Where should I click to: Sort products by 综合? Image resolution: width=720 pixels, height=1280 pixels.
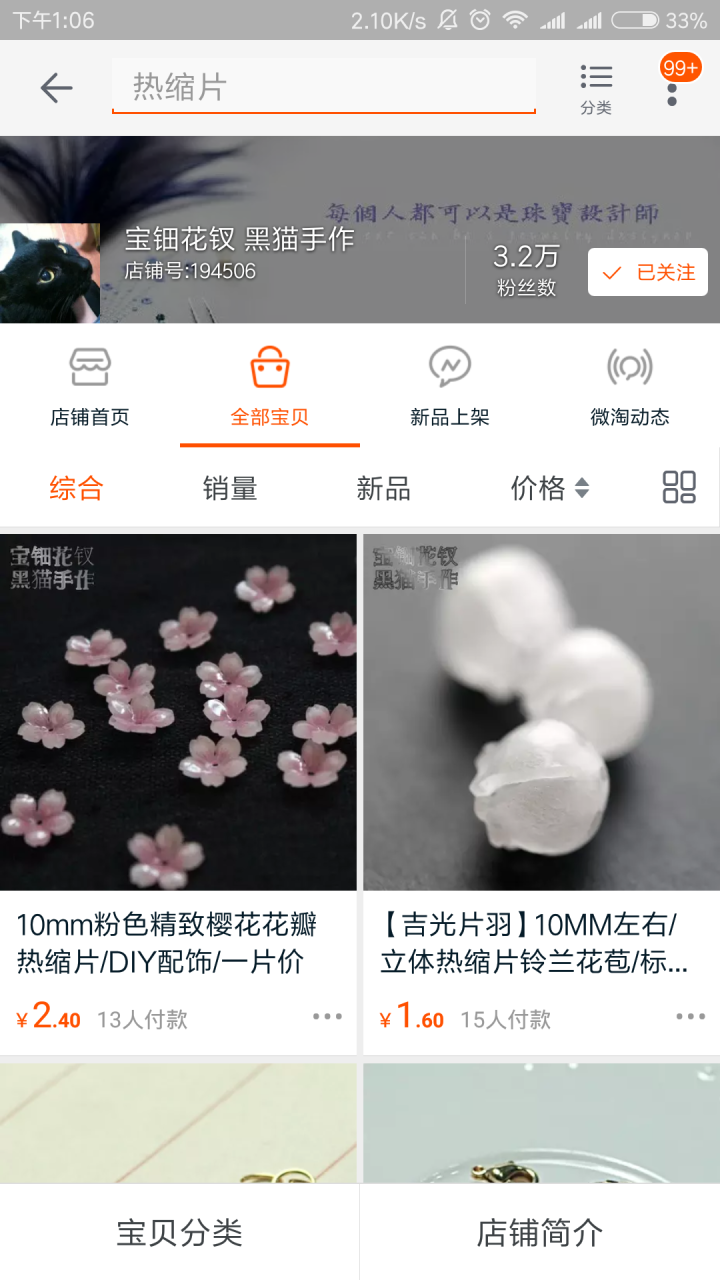pyautogui.click(x=77, y=488)
